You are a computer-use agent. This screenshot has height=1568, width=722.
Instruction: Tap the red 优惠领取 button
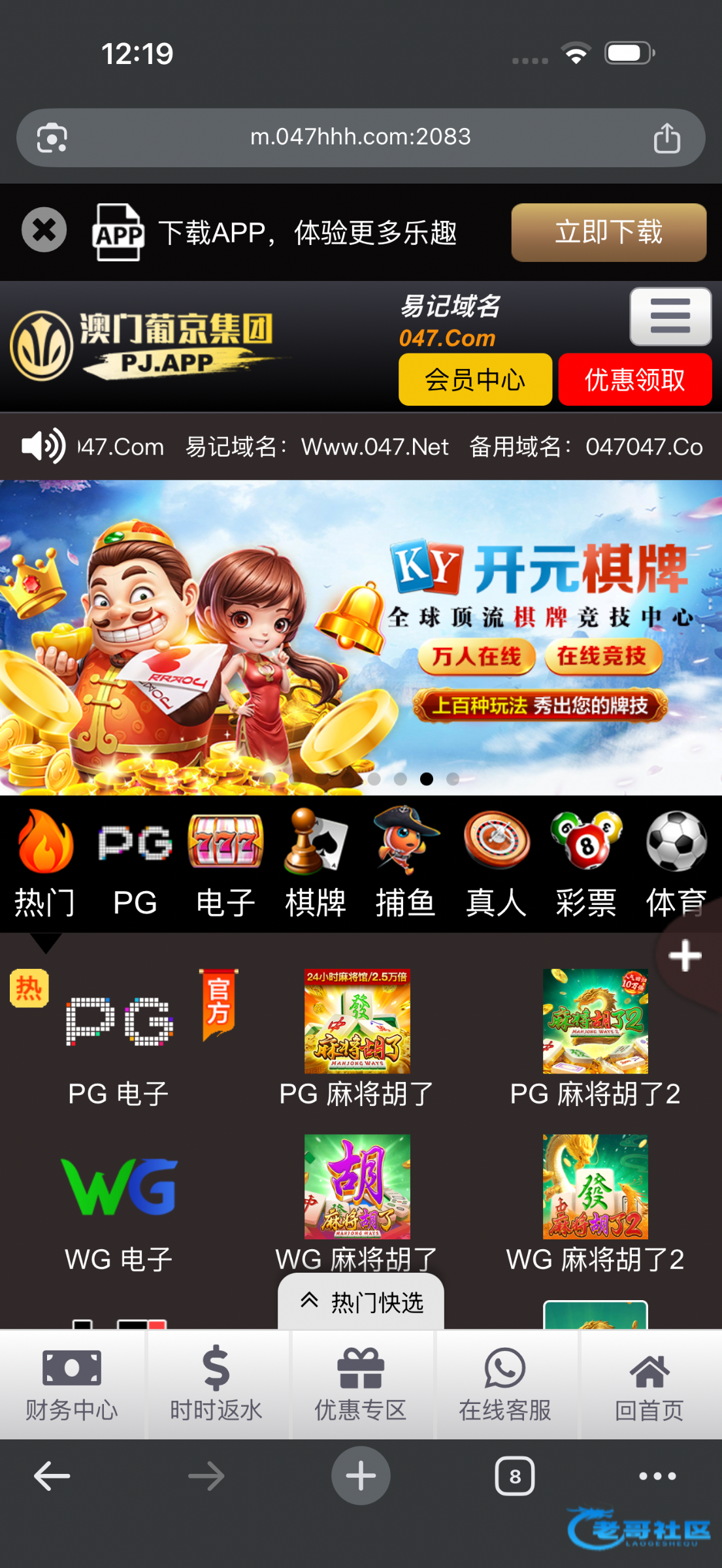(634, 380)
